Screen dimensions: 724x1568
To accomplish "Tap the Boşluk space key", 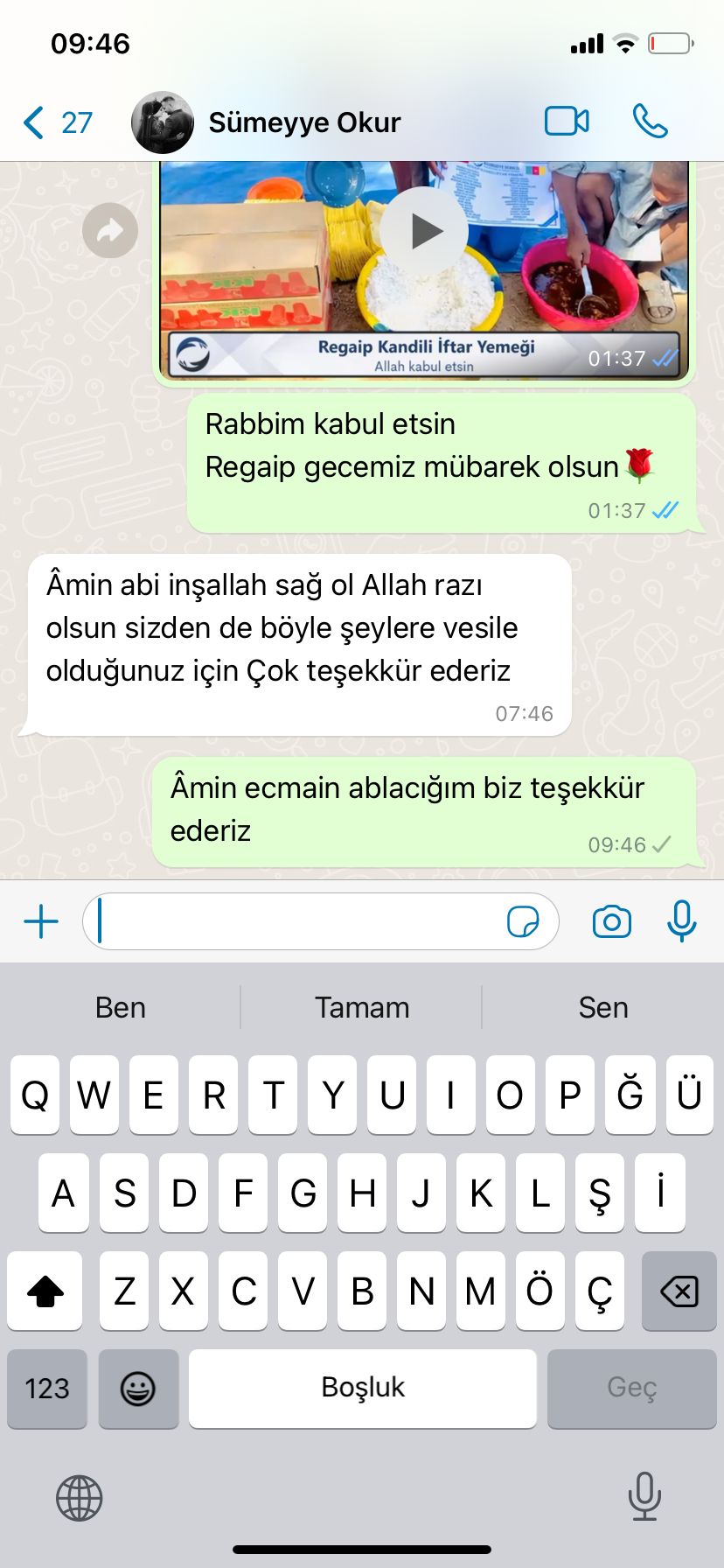I will click(x=363, y=1389).
